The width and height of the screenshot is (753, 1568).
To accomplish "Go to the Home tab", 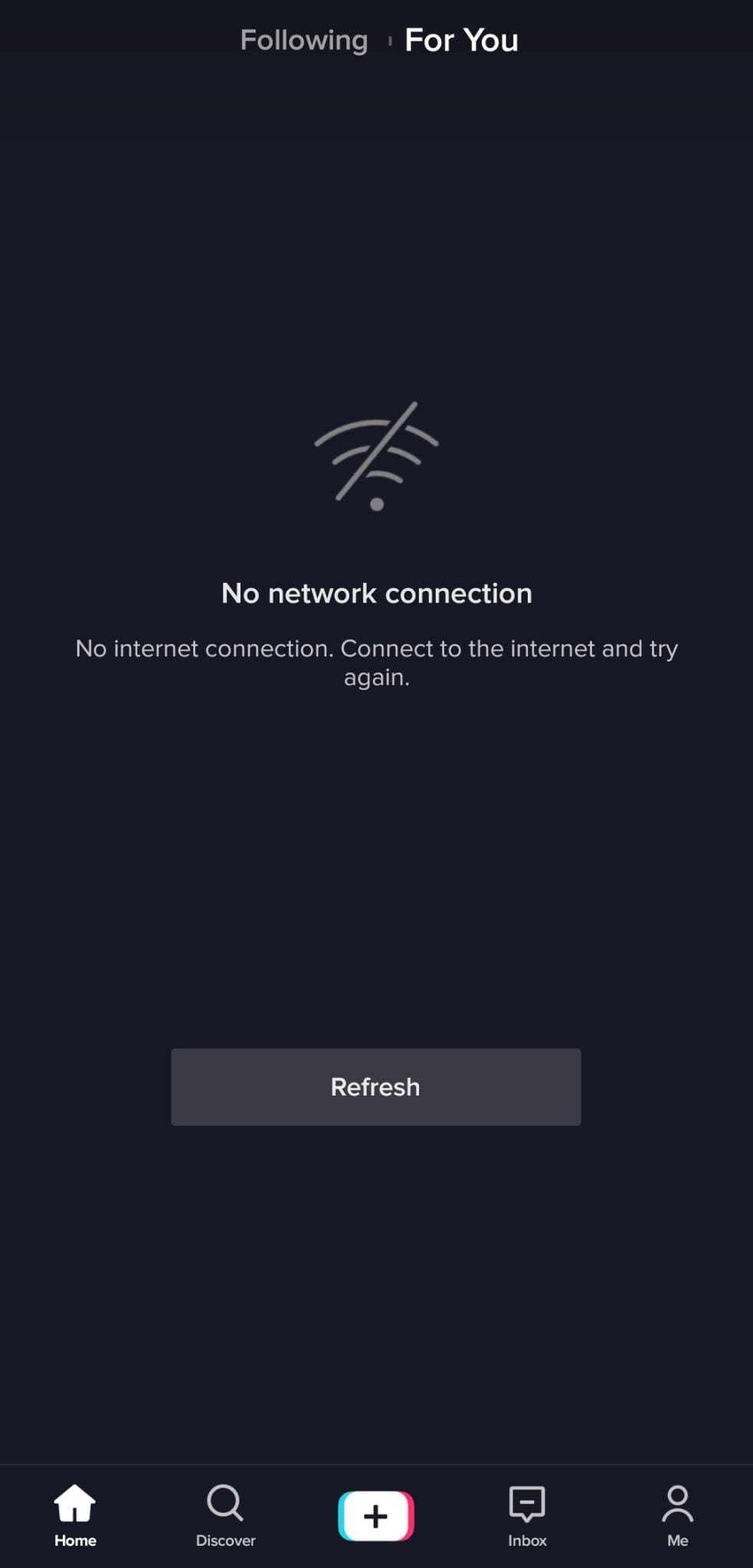I will point(75,1514).
